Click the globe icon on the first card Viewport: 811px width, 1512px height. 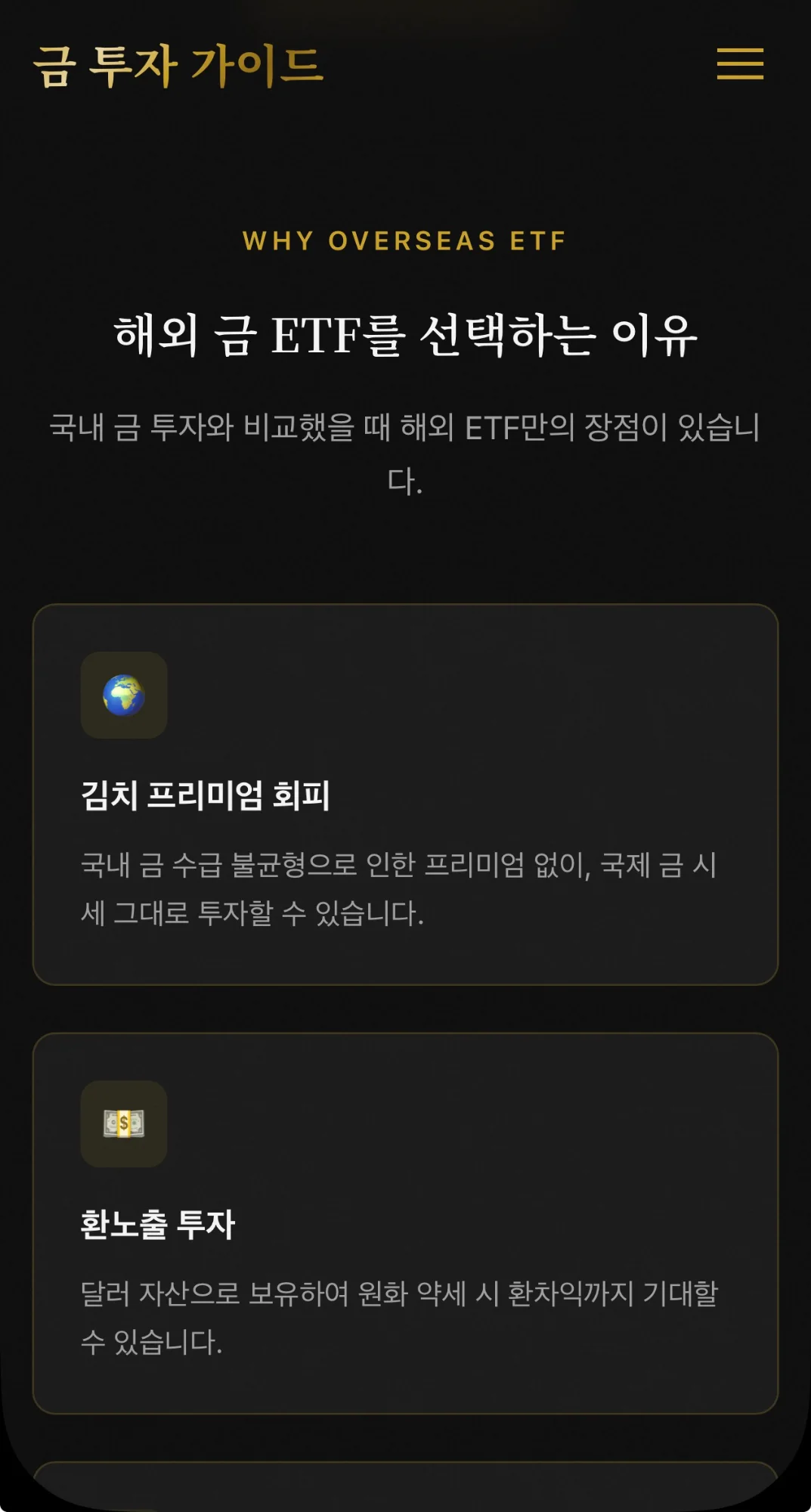click(x=123, y=696)
